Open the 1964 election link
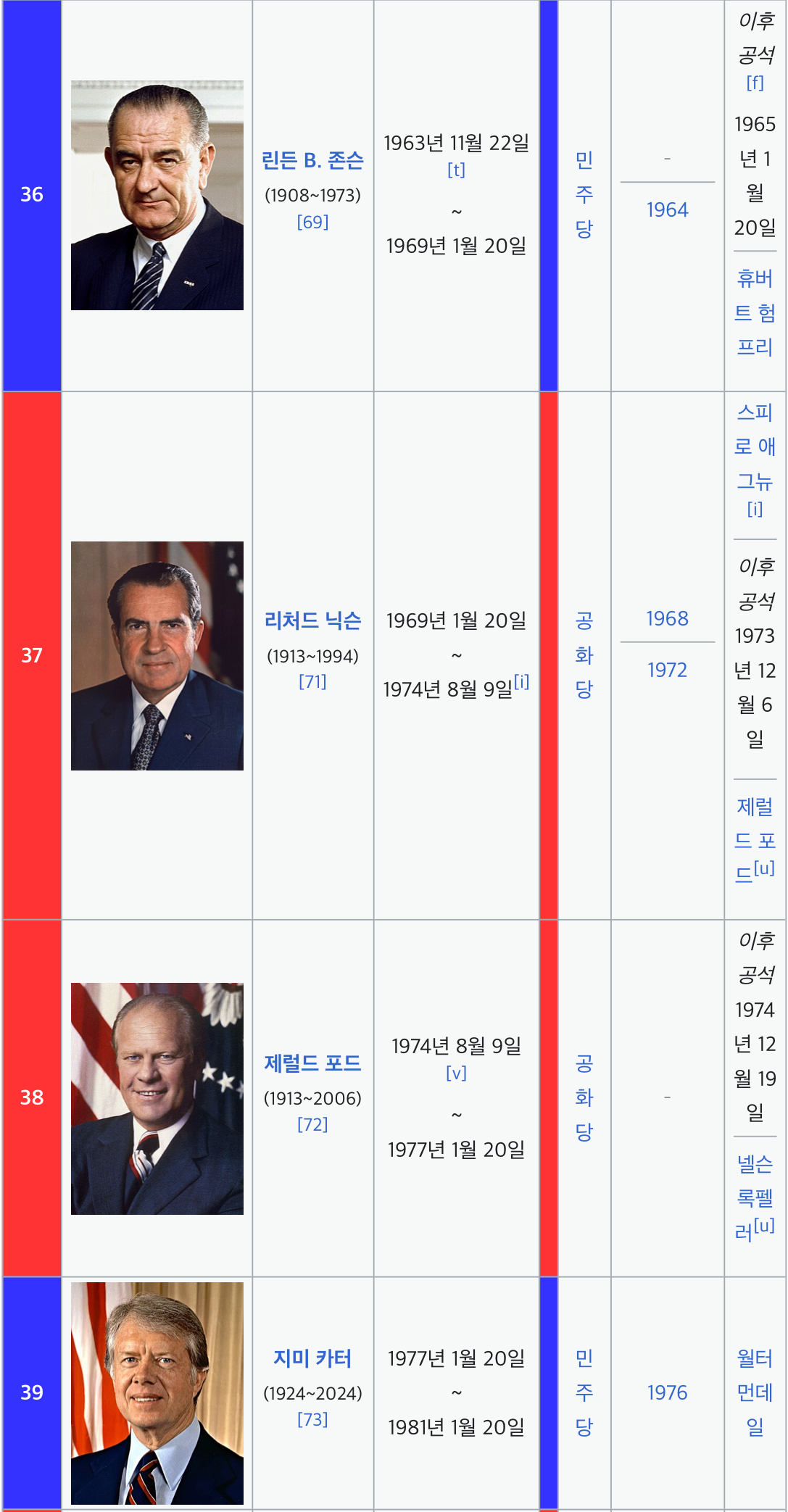The height and width of the screenshot is (1512, 788). click(x=667, y=210)
